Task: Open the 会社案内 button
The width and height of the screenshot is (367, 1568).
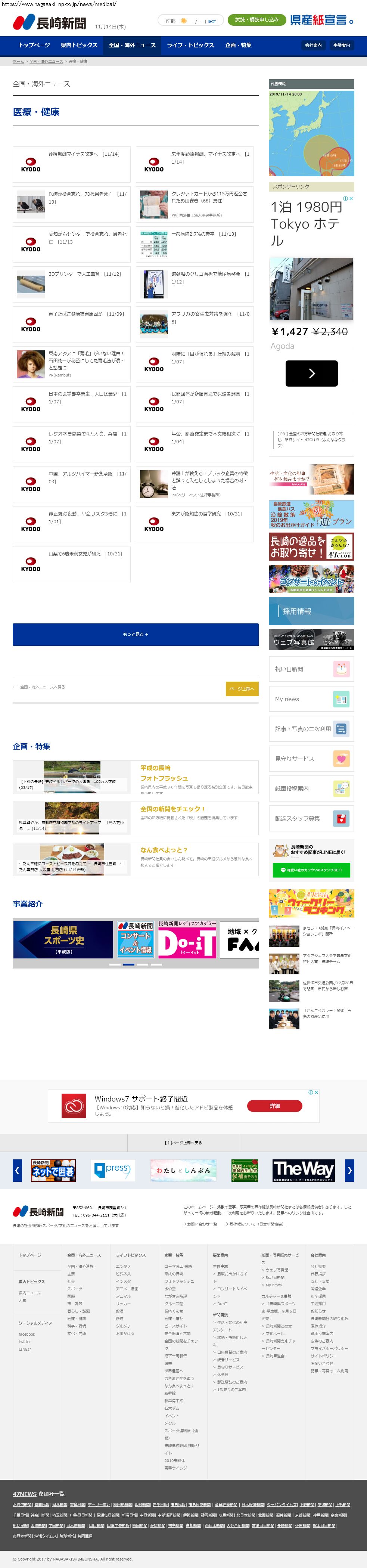Action: click(x=313, y=45)
